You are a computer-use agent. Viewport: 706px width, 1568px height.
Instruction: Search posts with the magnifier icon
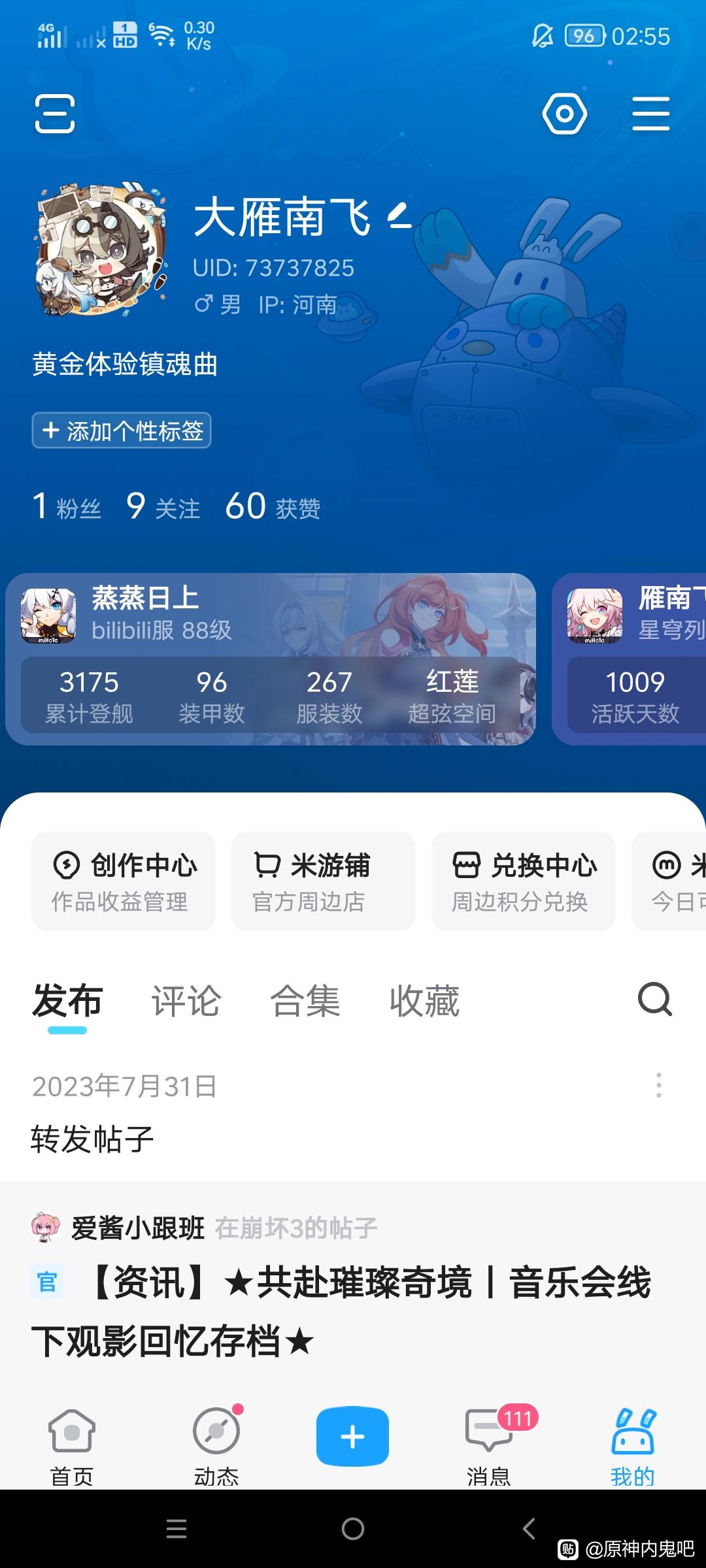point(654,1000)
